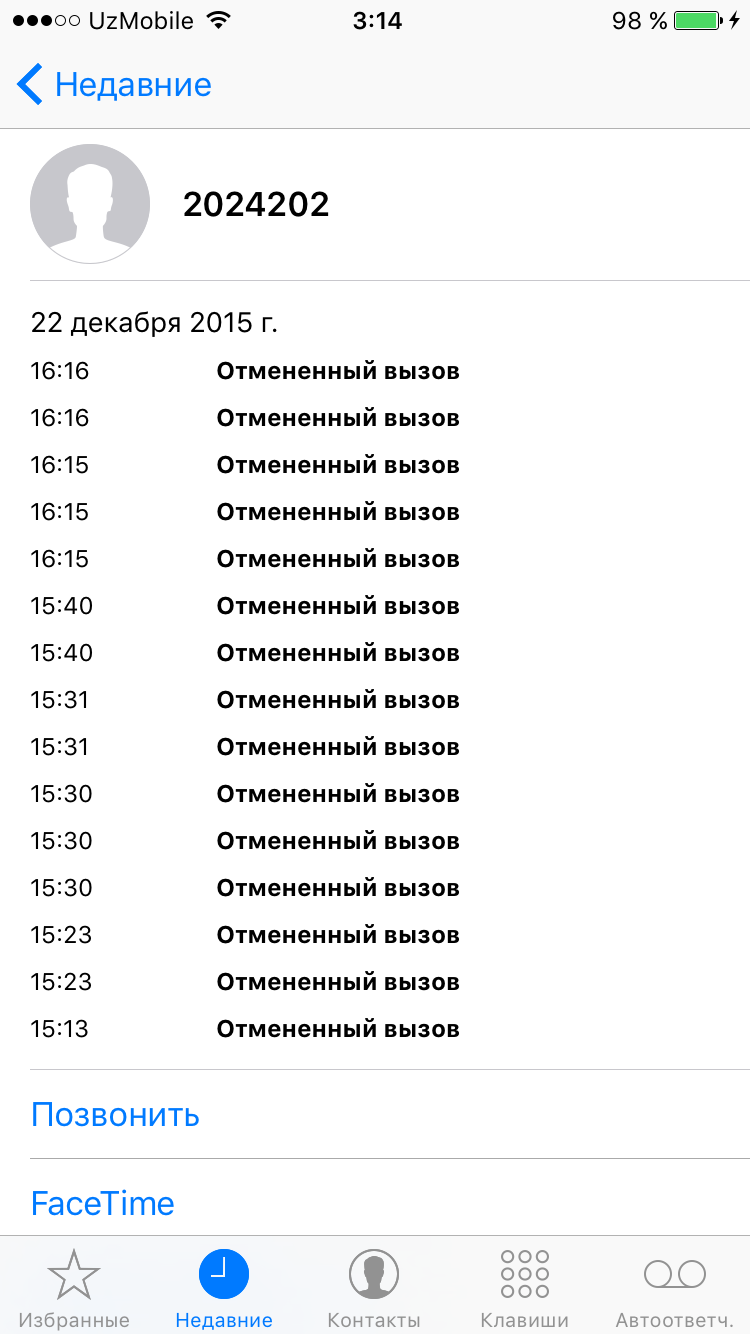Switch to the Избранные tab
Image resolution: width=750 pixels, height=1334 pixels.
pyautogui.click(x=74, y=1287)
